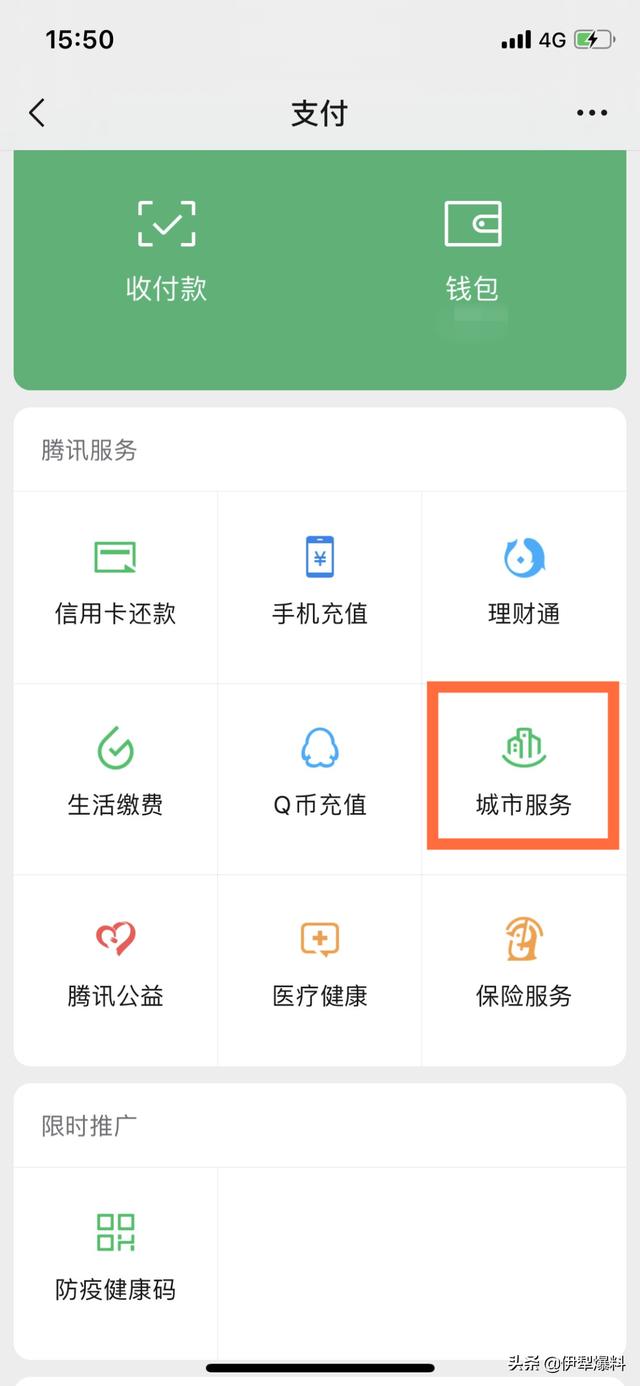
Task: Choose Q币充值
Action: click(320, 773)
